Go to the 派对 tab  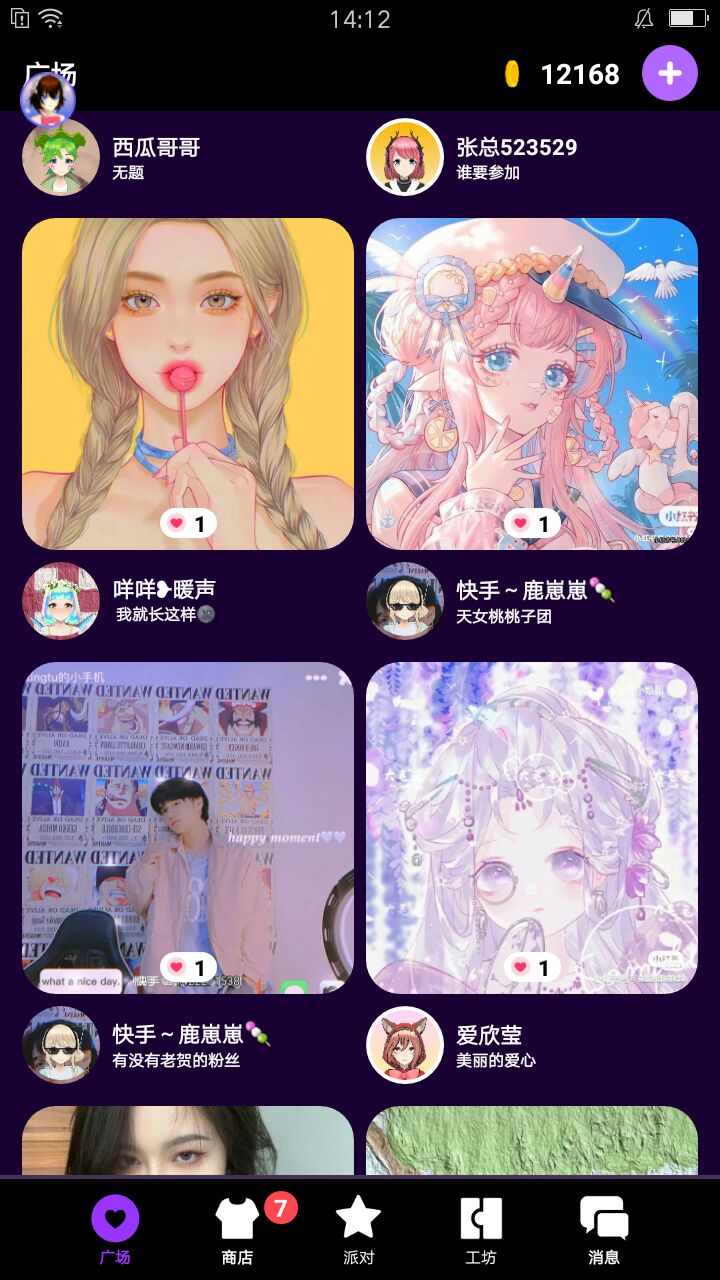pyautogui.click(x=358, y=1230)
